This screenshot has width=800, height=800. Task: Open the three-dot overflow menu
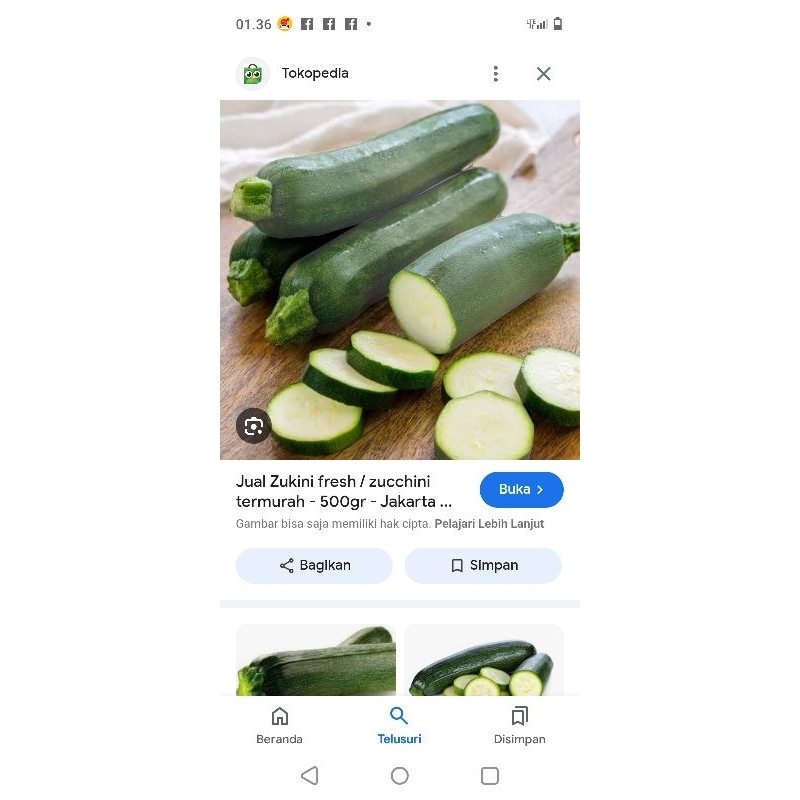tap(495, 74)
